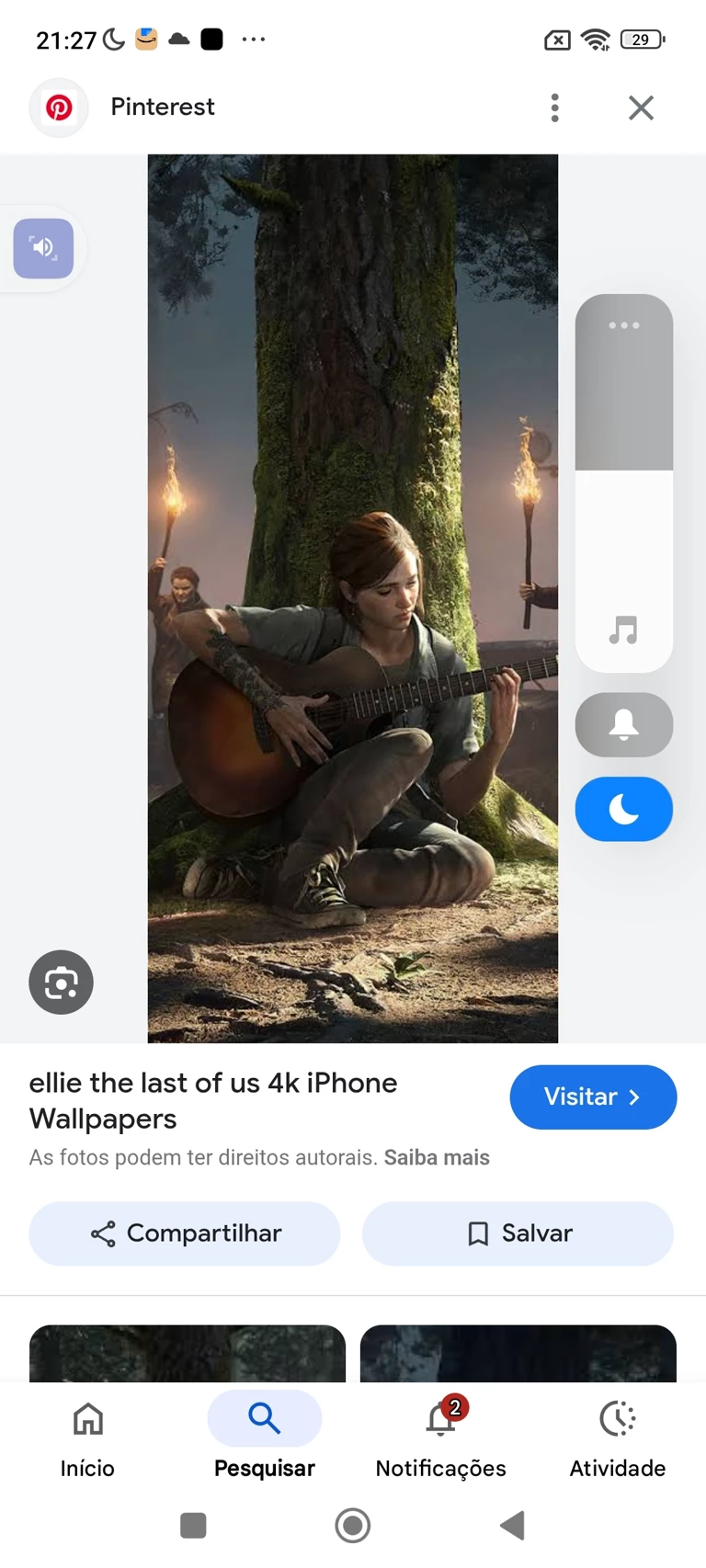Viewport: 706px width, 1568px height.
Task: Open the Ellie guitar wallpaper image
Action: coord(352,597)
